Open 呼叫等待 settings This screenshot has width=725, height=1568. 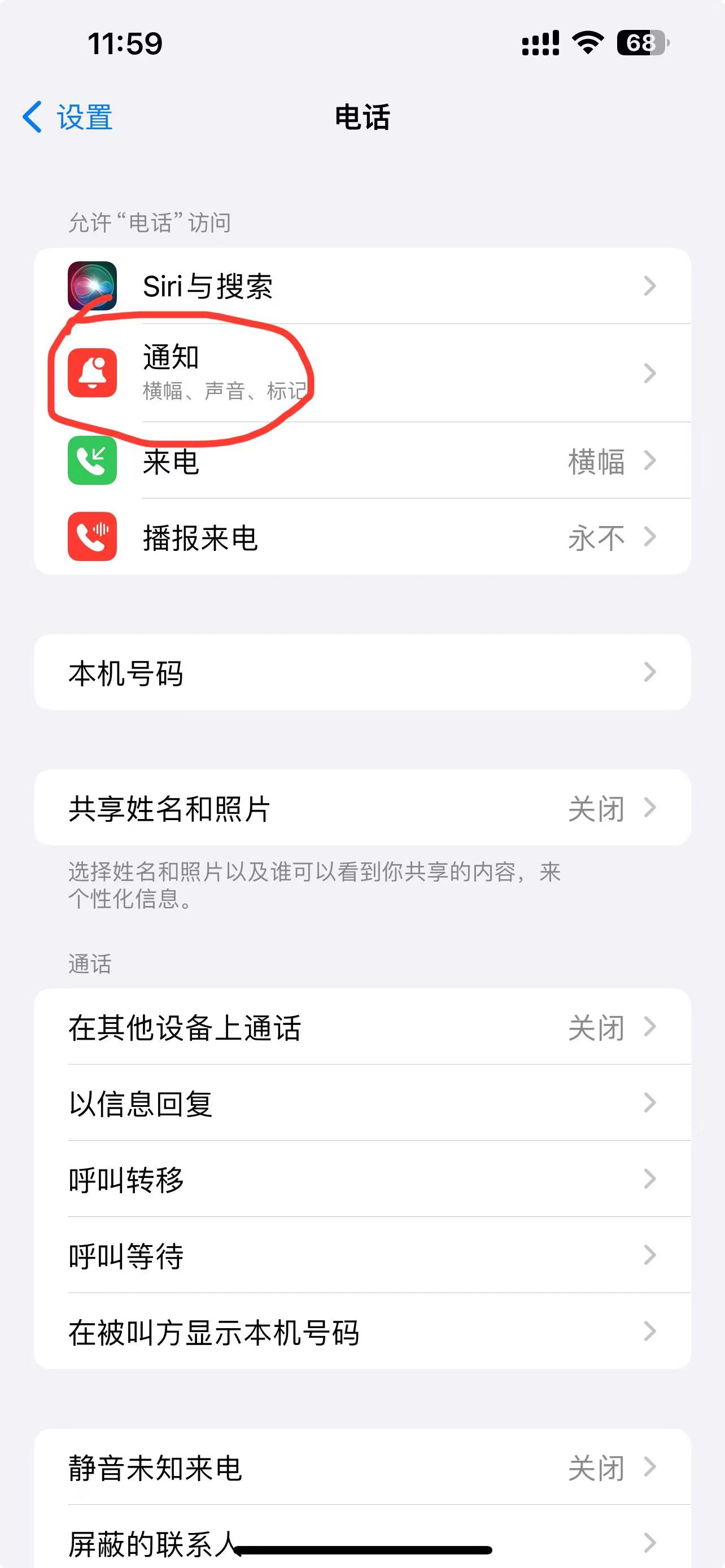point(362,1255)
